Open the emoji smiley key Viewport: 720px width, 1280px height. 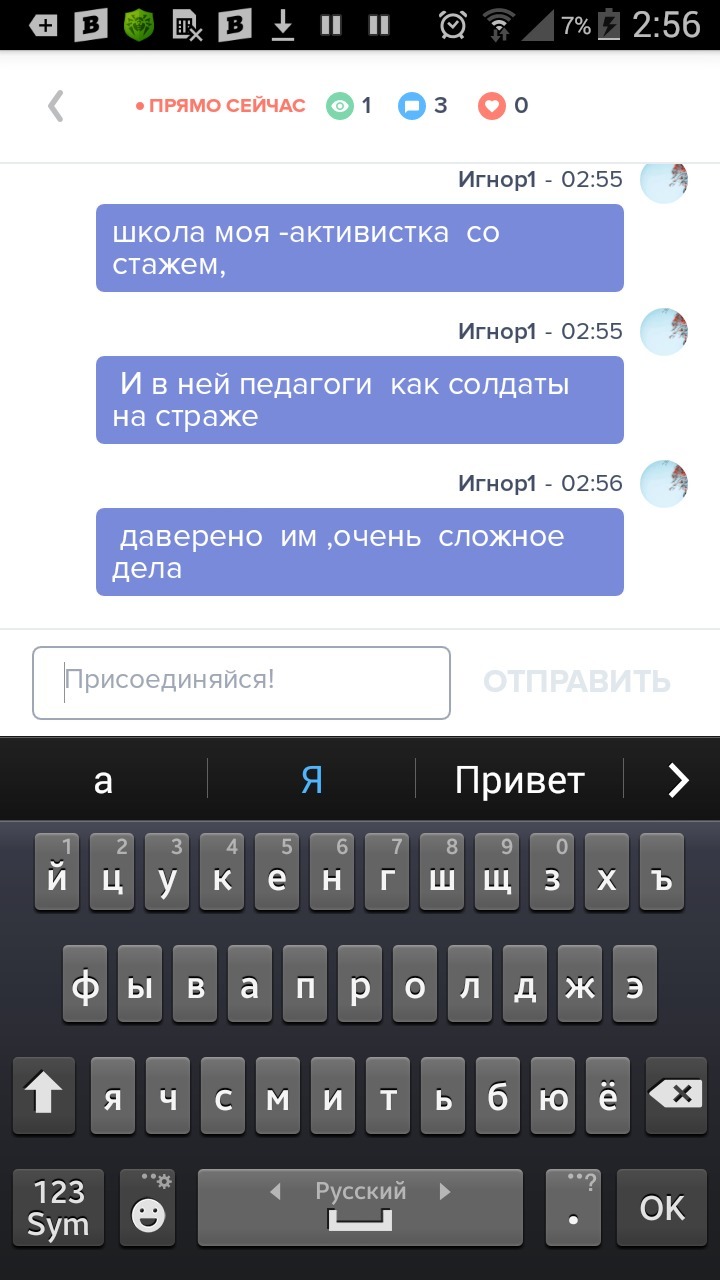click(x=148, y=1208)
